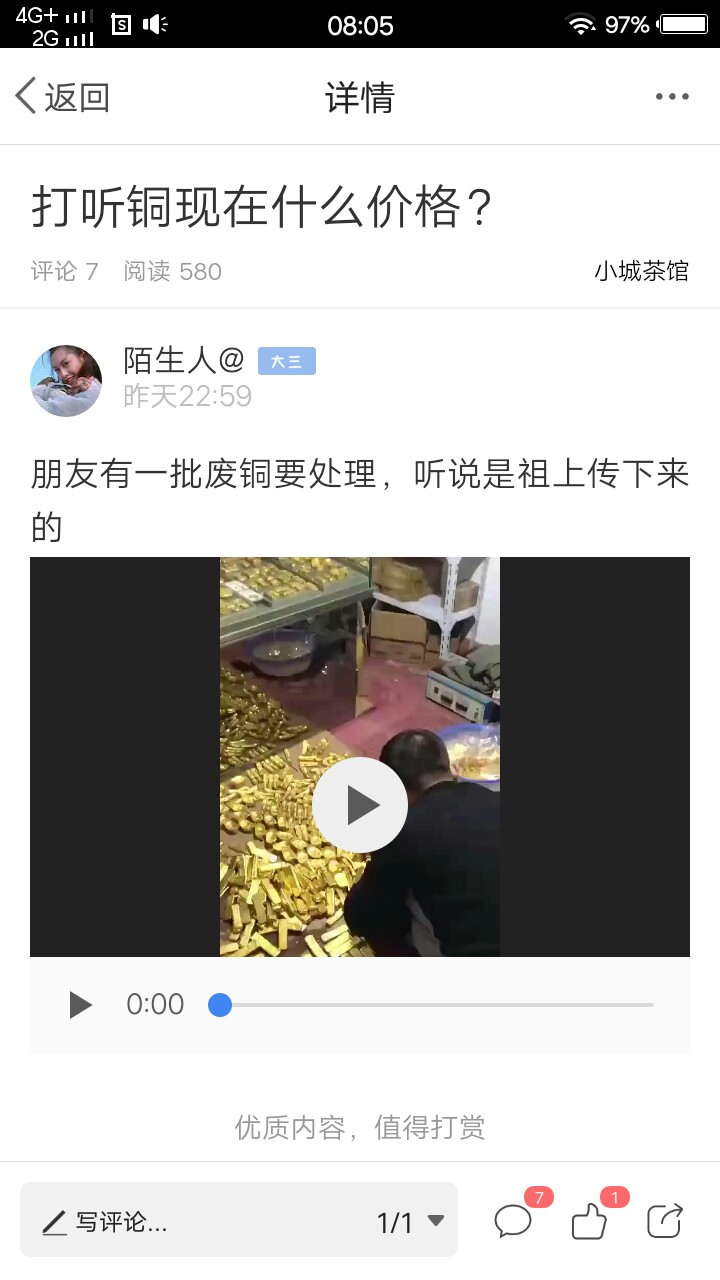Share this post via the share icon

tap(665, 1221)
